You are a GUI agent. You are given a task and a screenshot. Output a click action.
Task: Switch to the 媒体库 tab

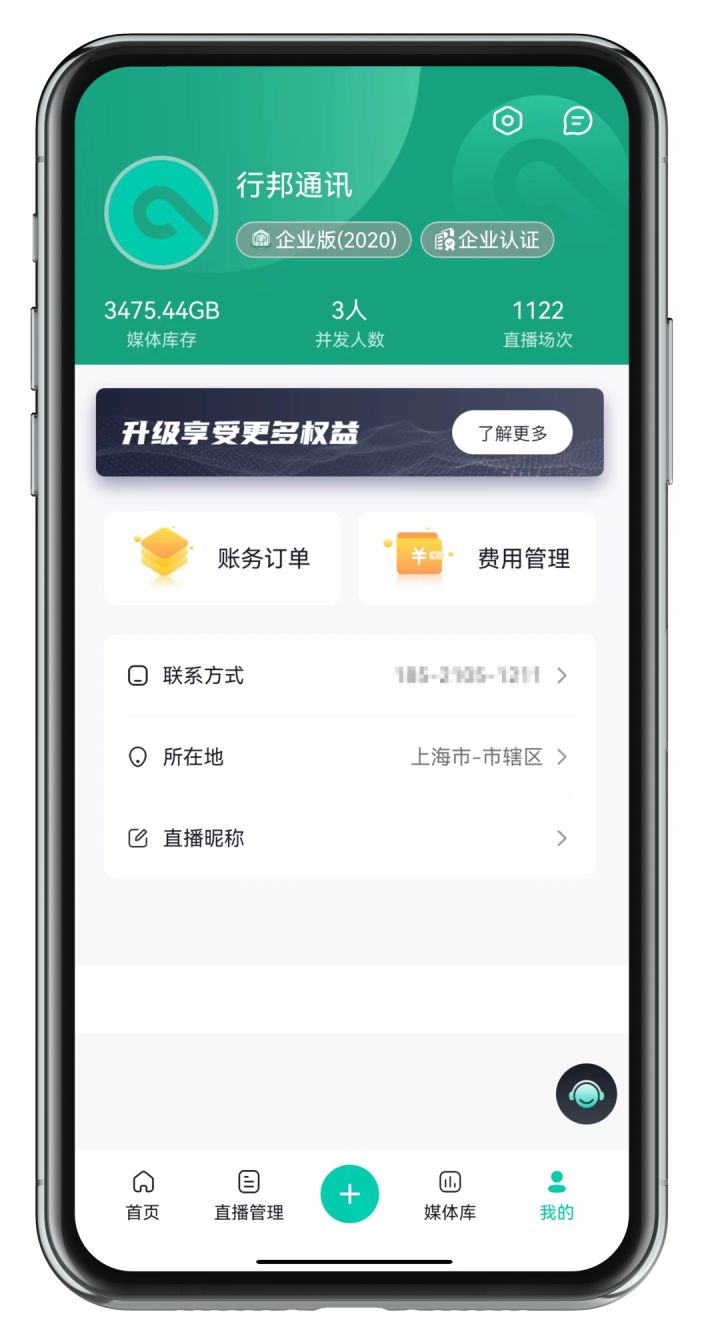click(x=450, y=1195)
